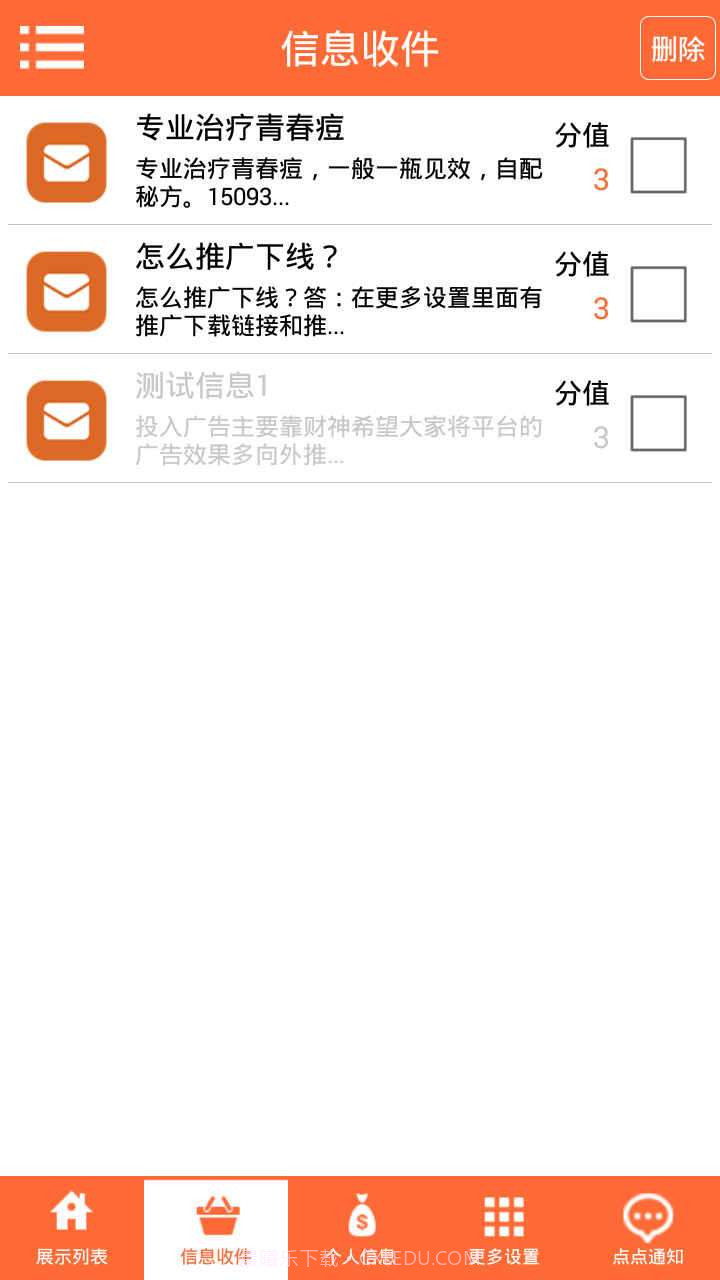The image size is (720, 1280).
Task: Click the grayed envelope icon for 测试信息1
Action: tap(65, 420)
